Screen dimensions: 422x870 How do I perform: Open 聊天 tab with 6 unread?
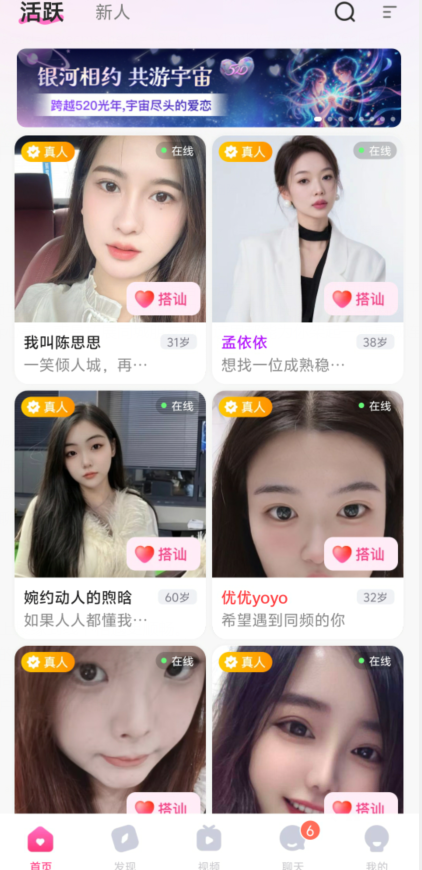click(294, 846)
